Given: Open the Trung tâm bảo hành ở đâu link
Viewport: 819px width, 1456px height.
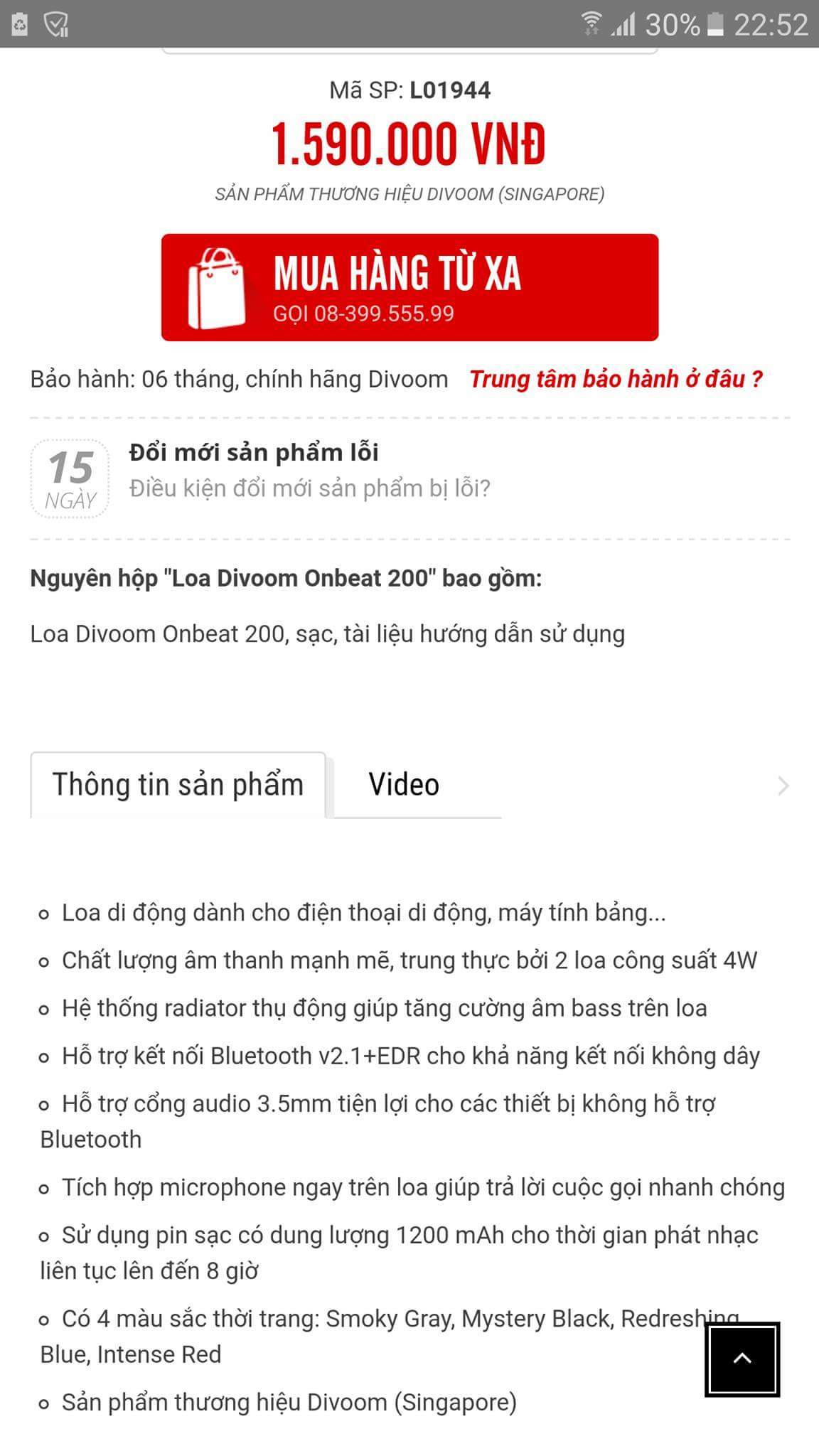Looking at the screenshot, I should 616,379.
